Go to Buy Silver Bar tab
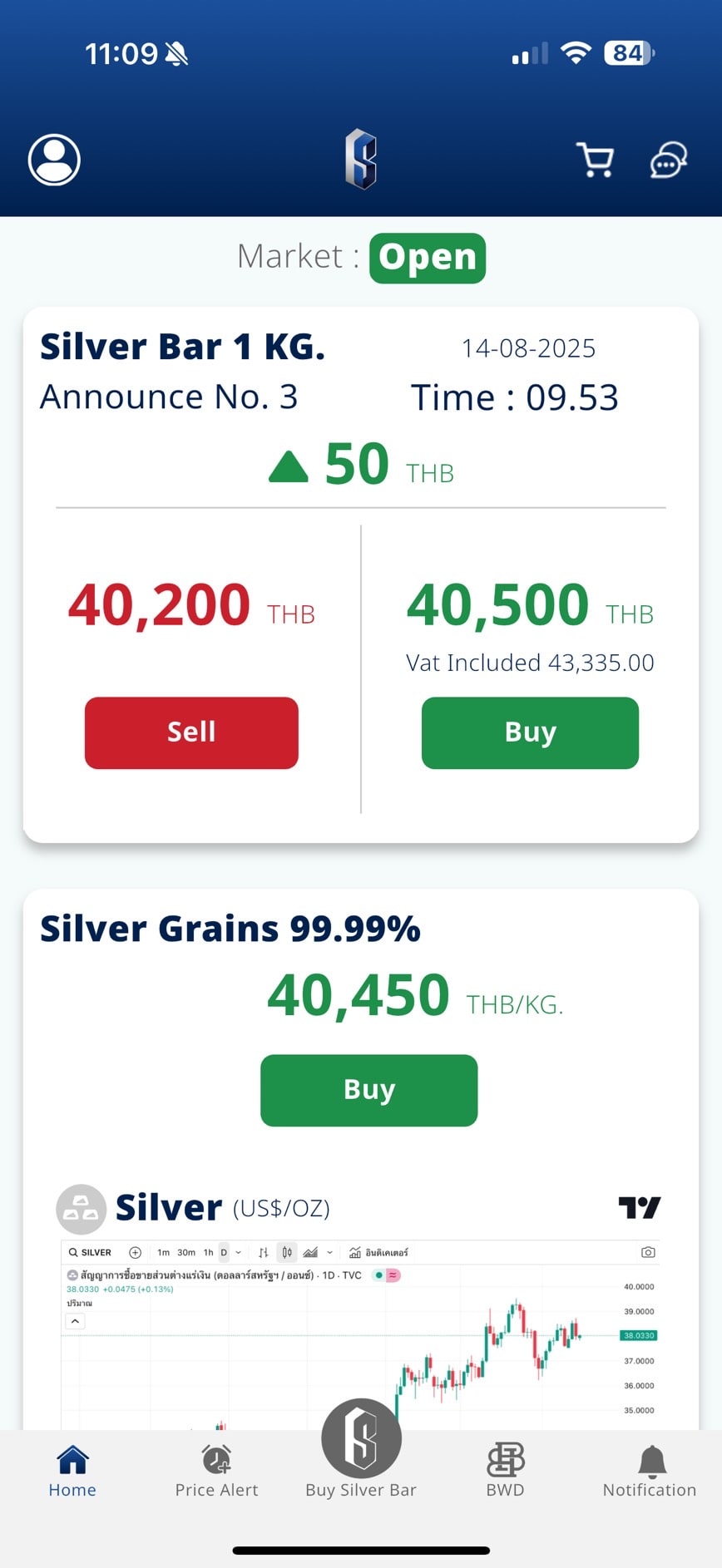 coord(361,1451)
